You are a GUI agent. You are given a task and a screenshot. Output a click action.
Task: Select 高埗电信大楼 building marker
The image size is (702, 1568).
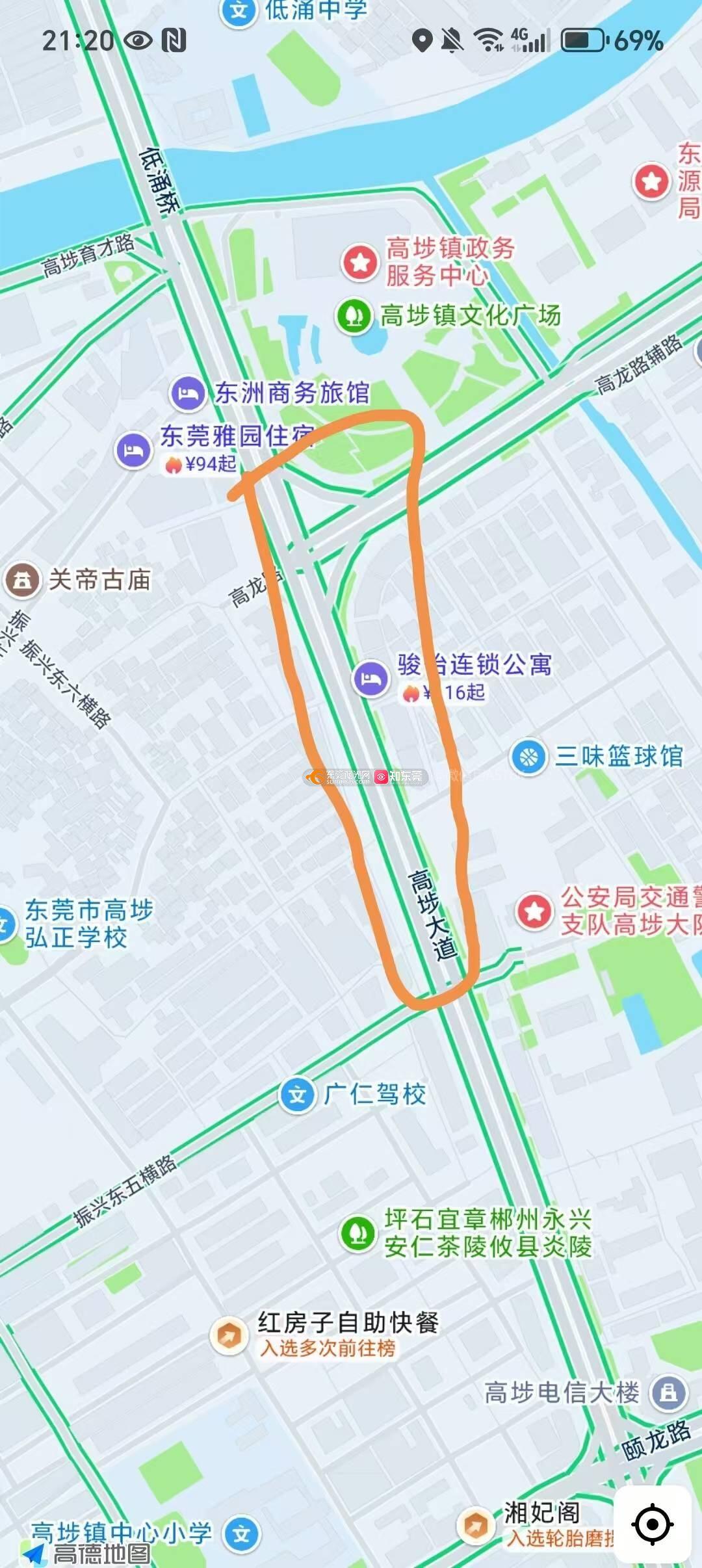[x=668, y=1392]
